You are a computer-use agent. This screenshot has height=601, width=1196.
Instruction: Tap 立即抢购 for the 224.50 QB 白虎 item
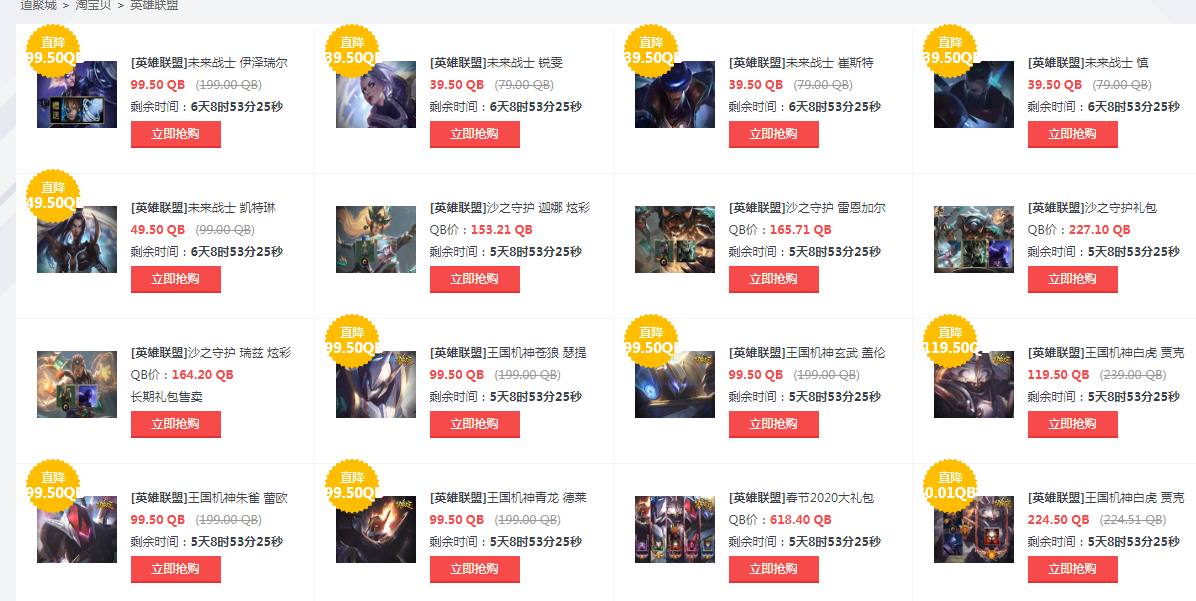[x=1072, y=569]
